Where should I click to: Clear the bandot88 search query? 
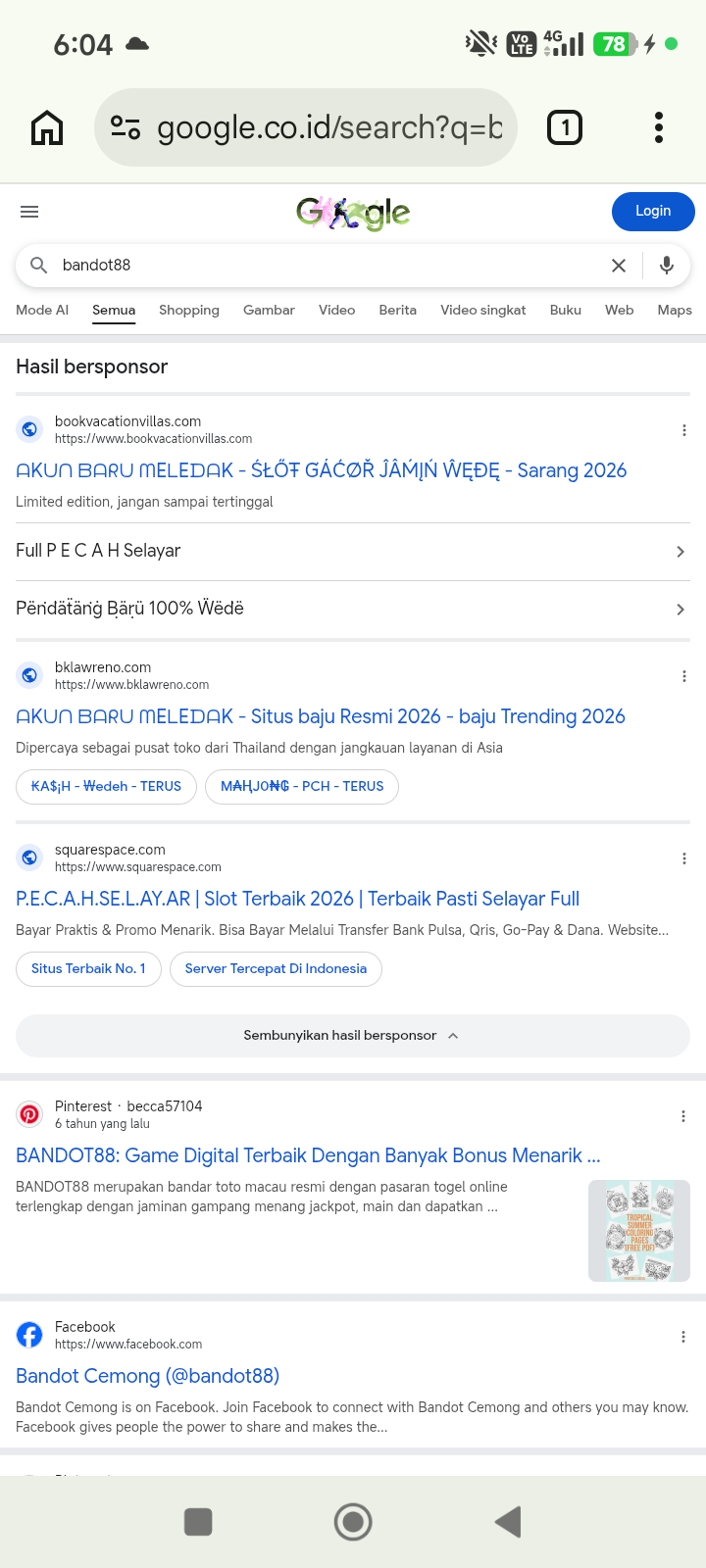click(x=619, y=266)
